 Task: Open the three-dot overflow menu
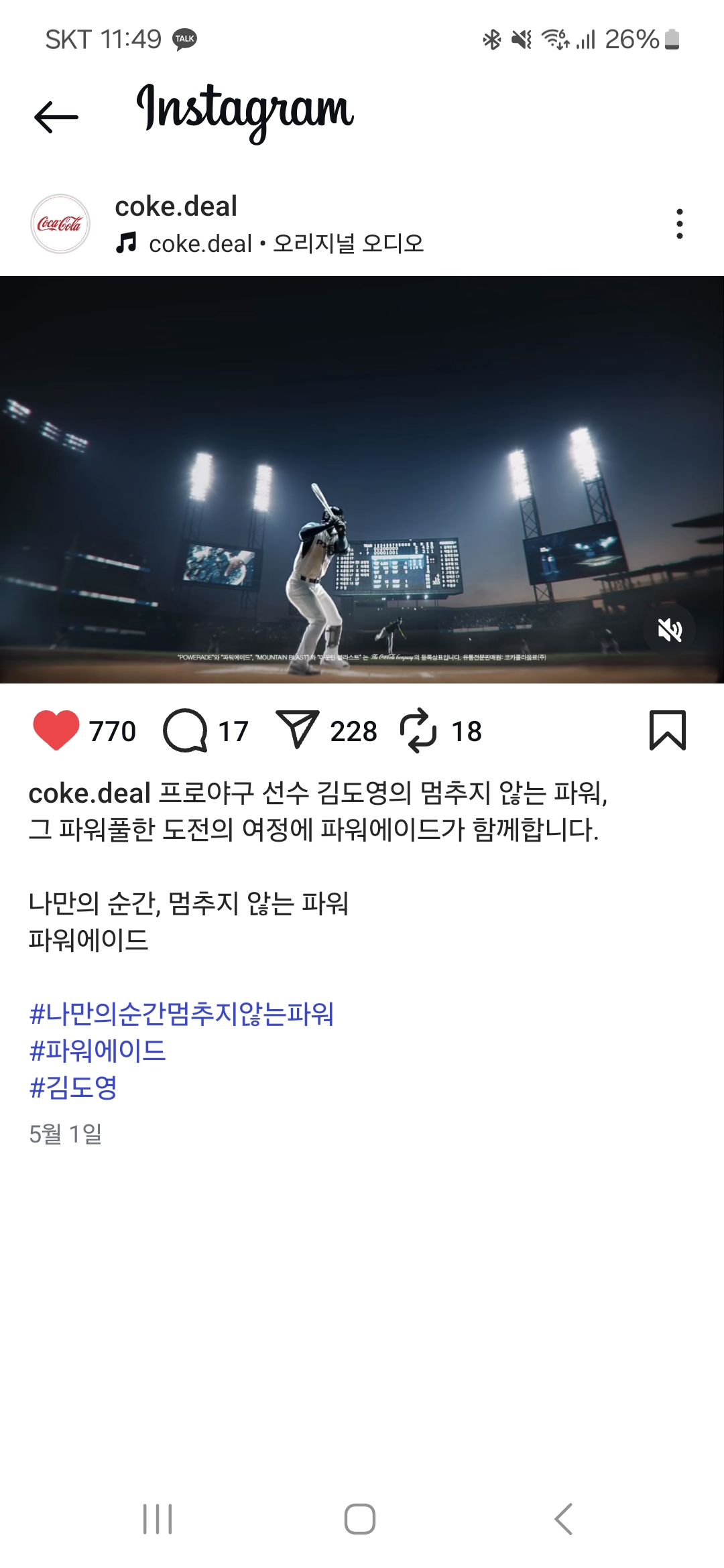pos(679,224)
